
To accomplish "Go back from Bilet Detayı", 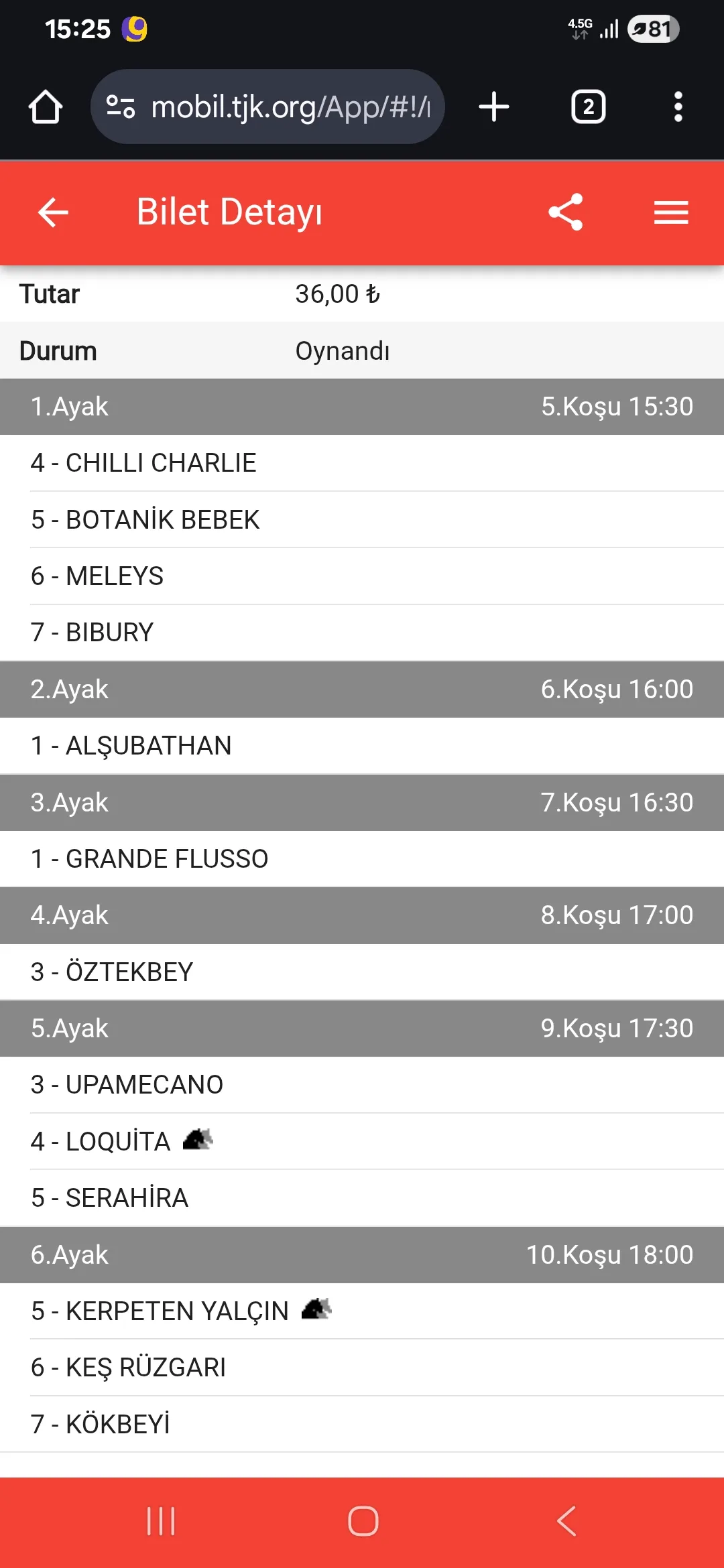I will [x=53, y=212].
